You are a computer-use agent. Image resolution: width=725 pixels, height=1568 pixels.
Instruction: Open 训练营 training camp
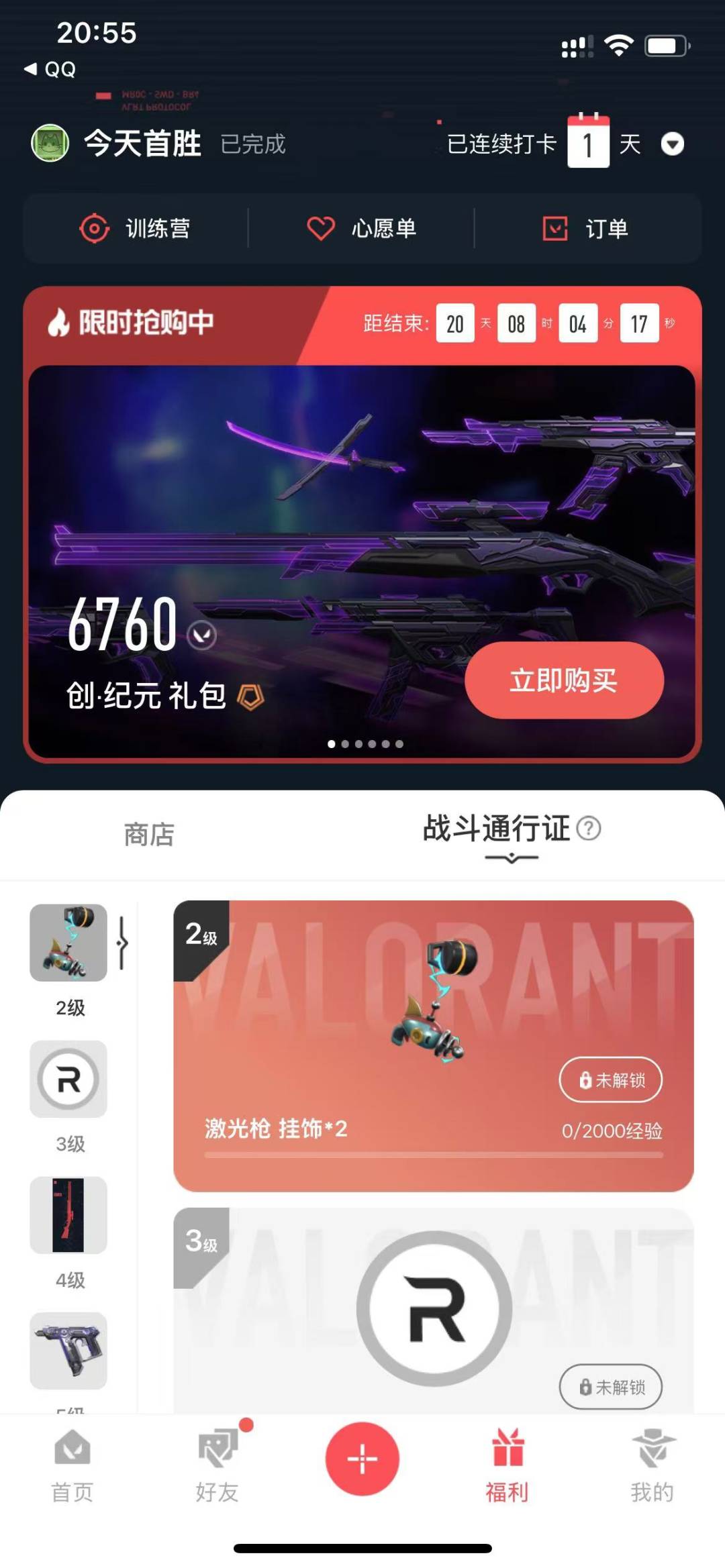point(135,228)
